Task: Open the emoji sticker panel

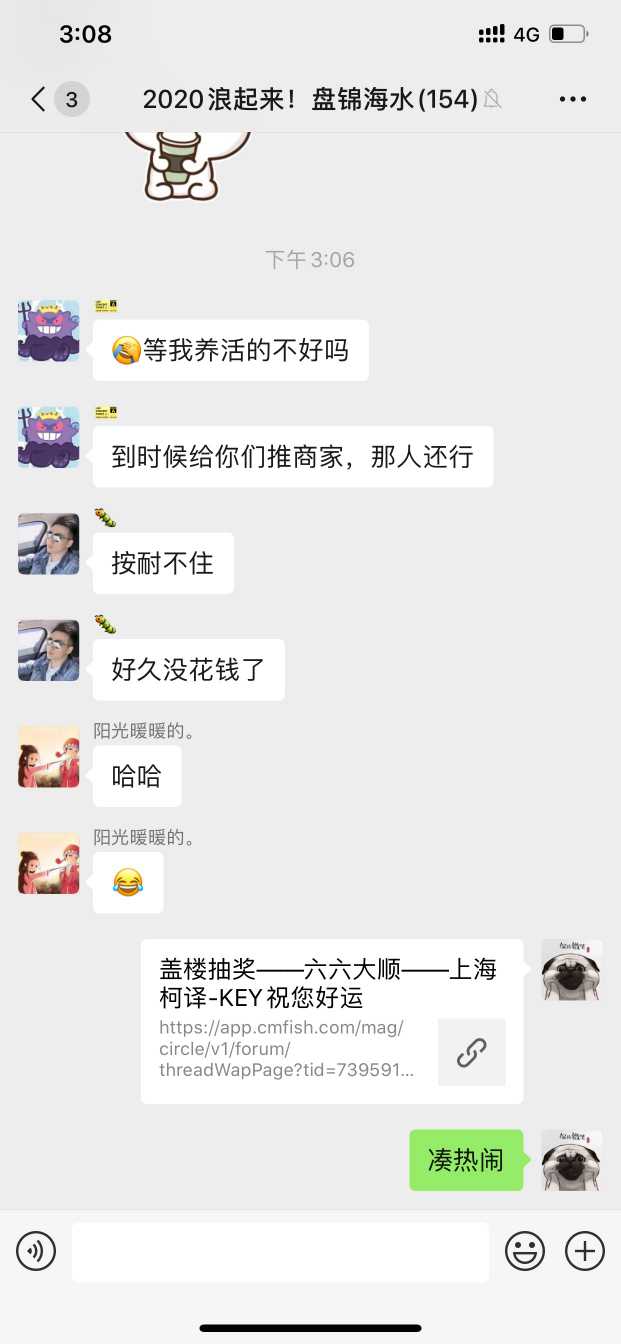Action: click(x=525, y=1251)
